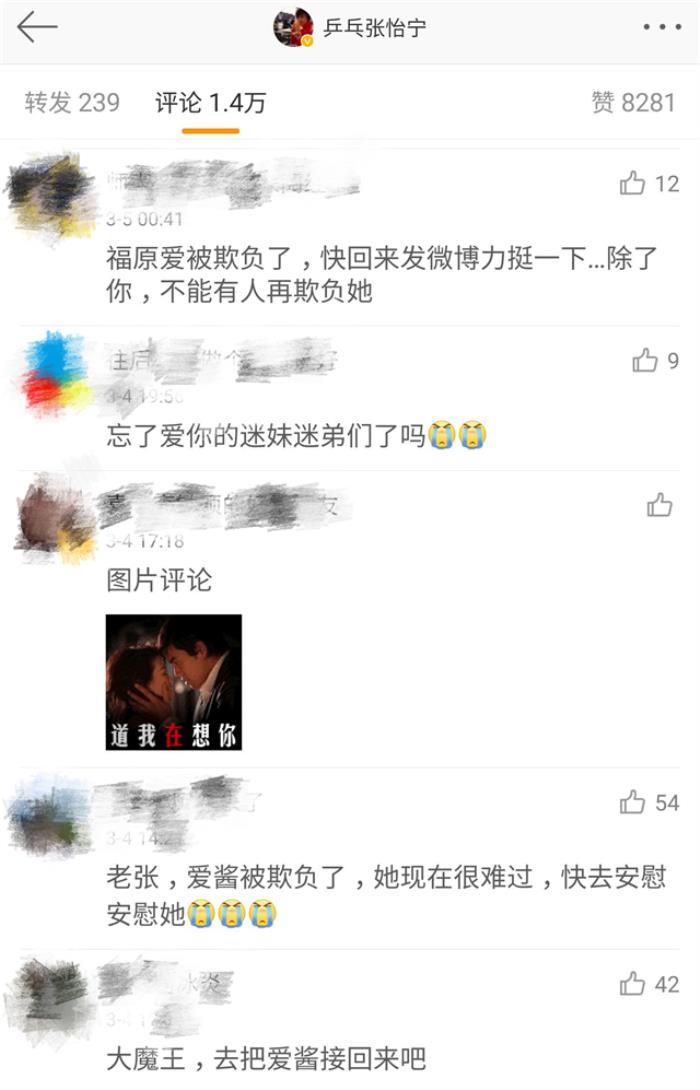
Task: Like the 图片评论 comment
Action: pos(659,505)
